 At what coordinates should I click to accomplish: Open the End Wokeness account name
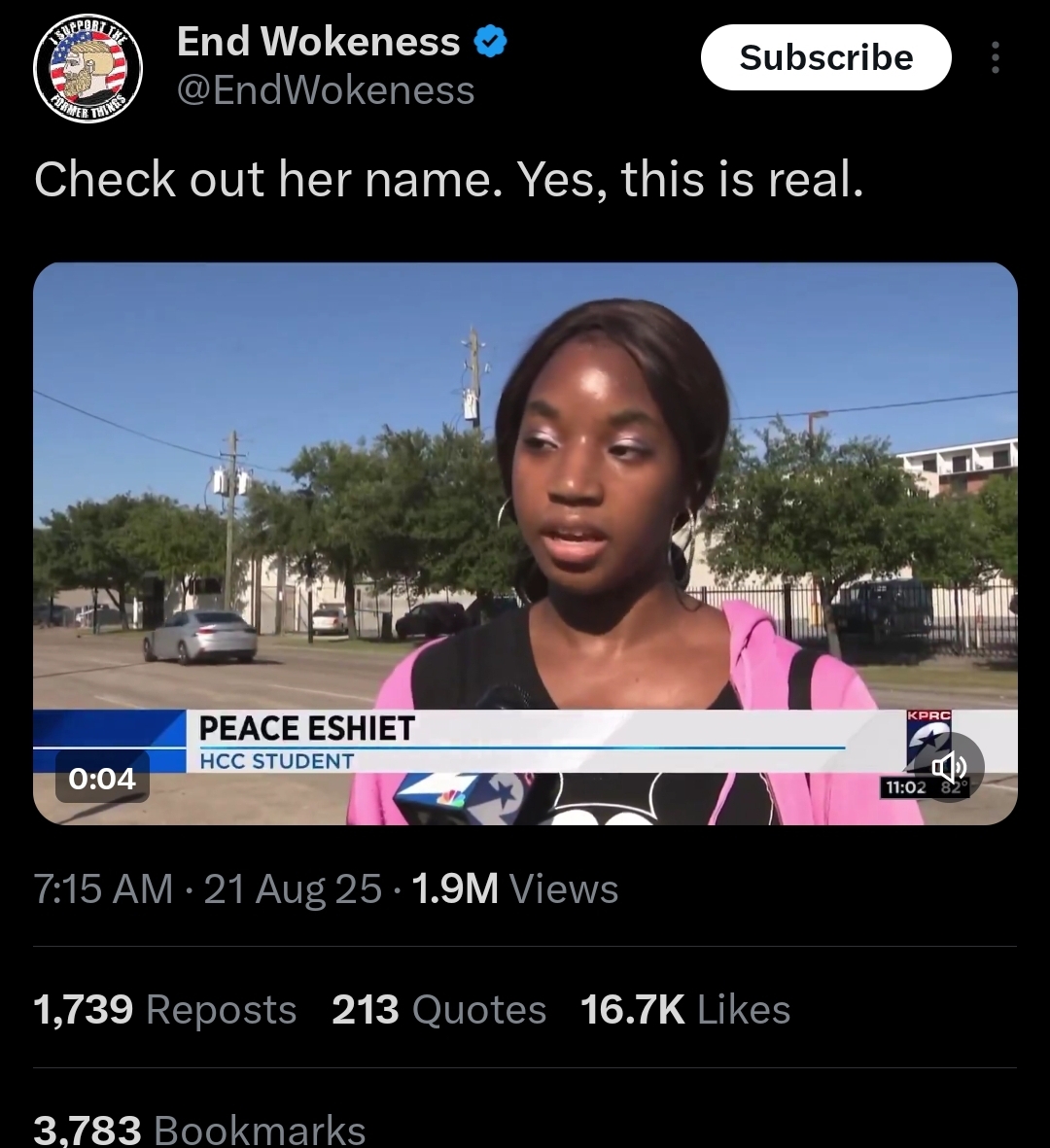pyautogui.click(x=319, y=41)
